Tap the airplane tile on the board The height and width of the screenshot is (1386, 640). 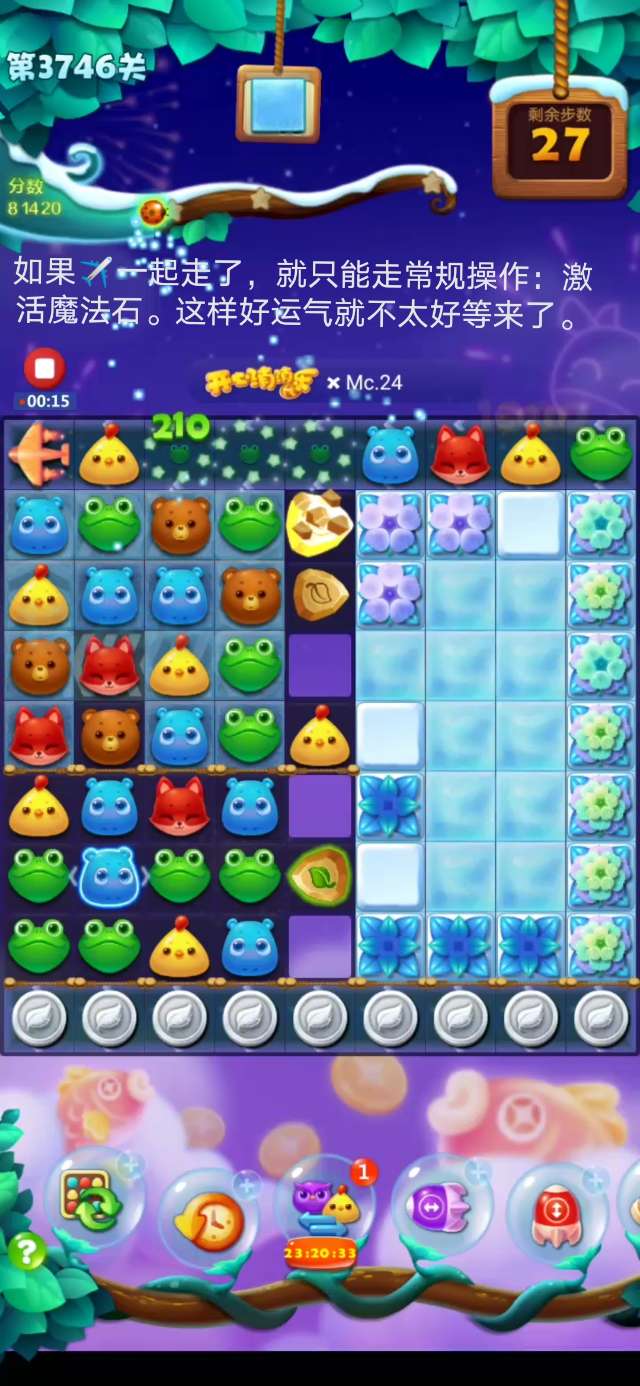(x=38, y=454)
